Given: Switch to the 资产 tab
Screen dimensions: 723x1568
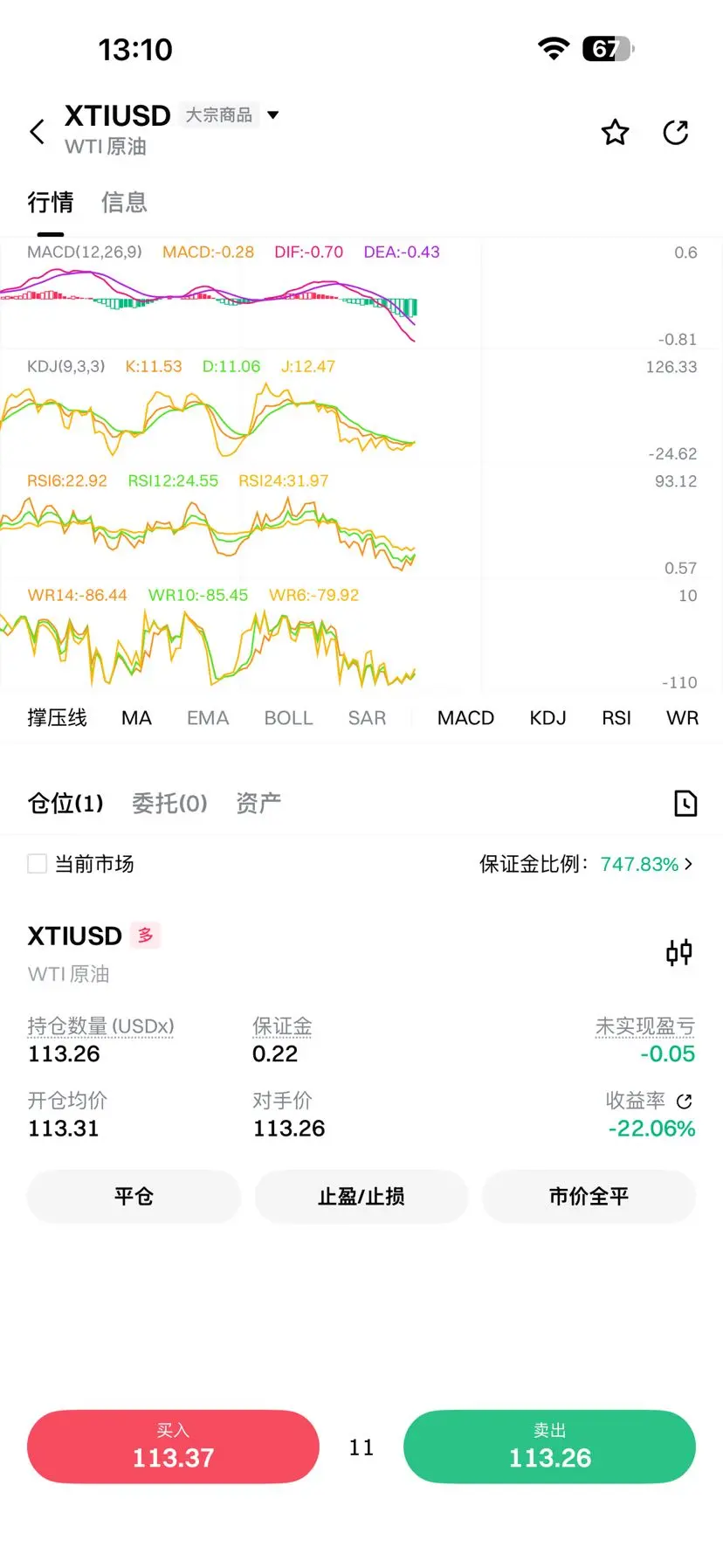Looking at the screenshot, I should (258, 803).
